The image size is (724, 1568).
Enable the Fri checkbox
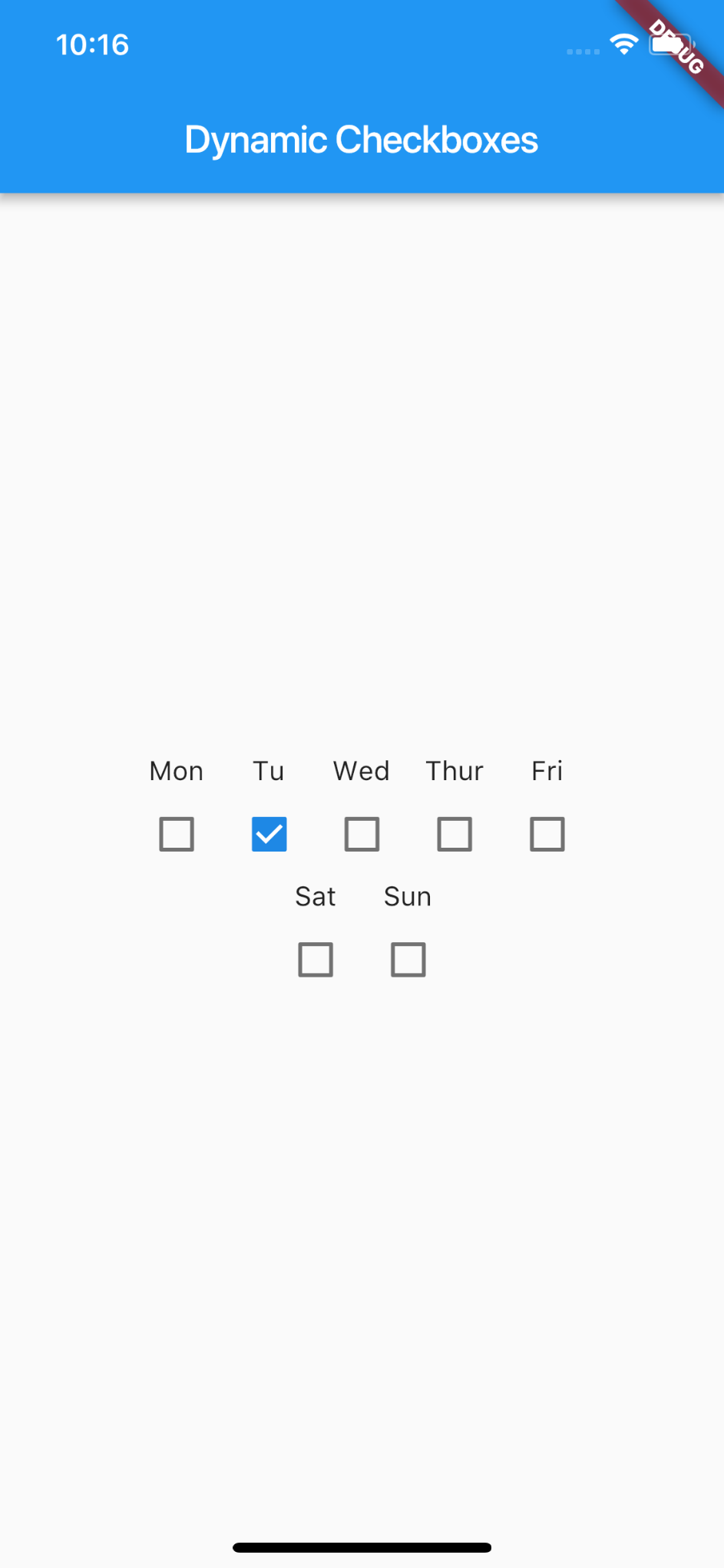tap(547, 834)
